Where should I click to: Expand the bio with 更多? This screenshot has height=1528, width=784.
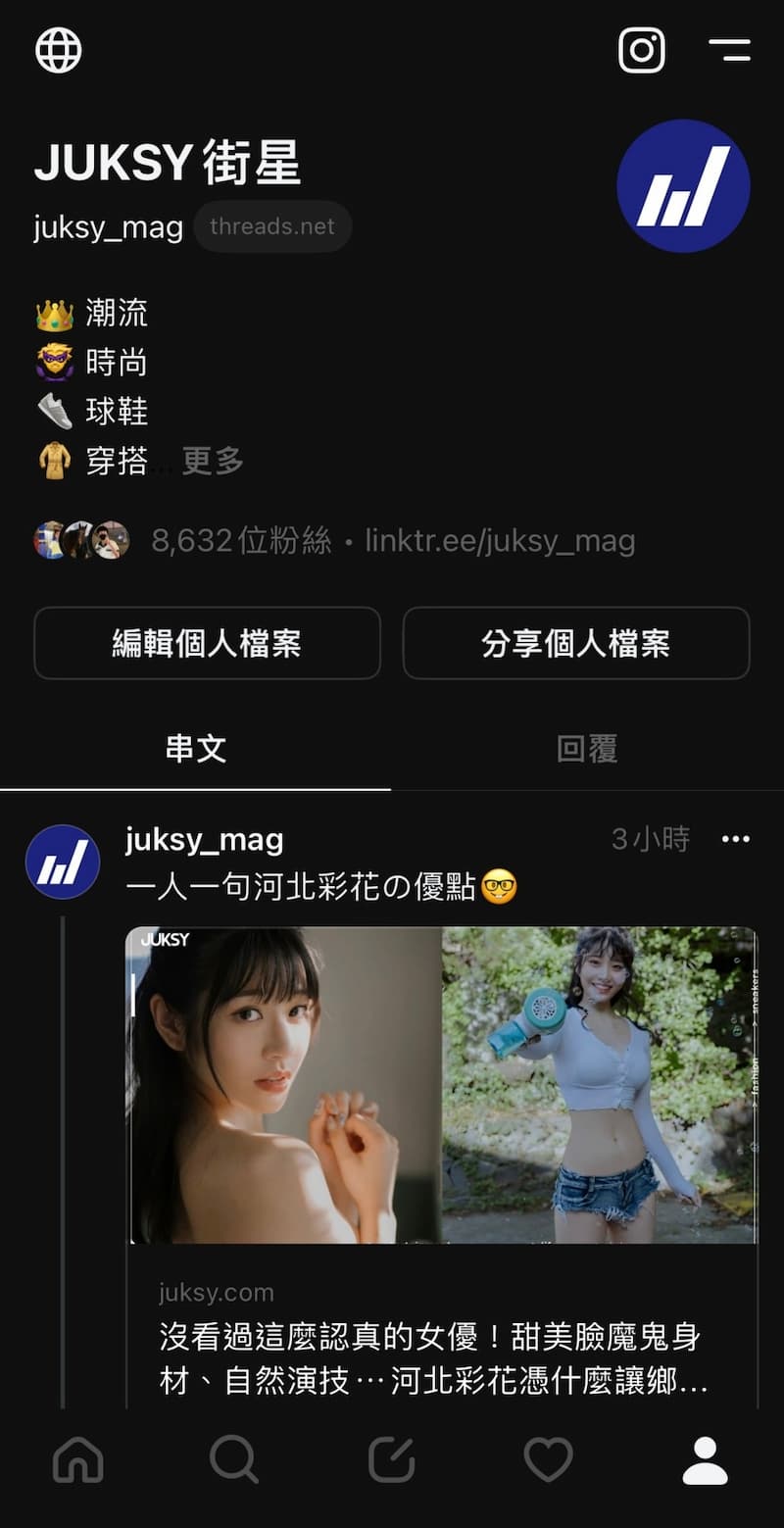coord(214,461)
